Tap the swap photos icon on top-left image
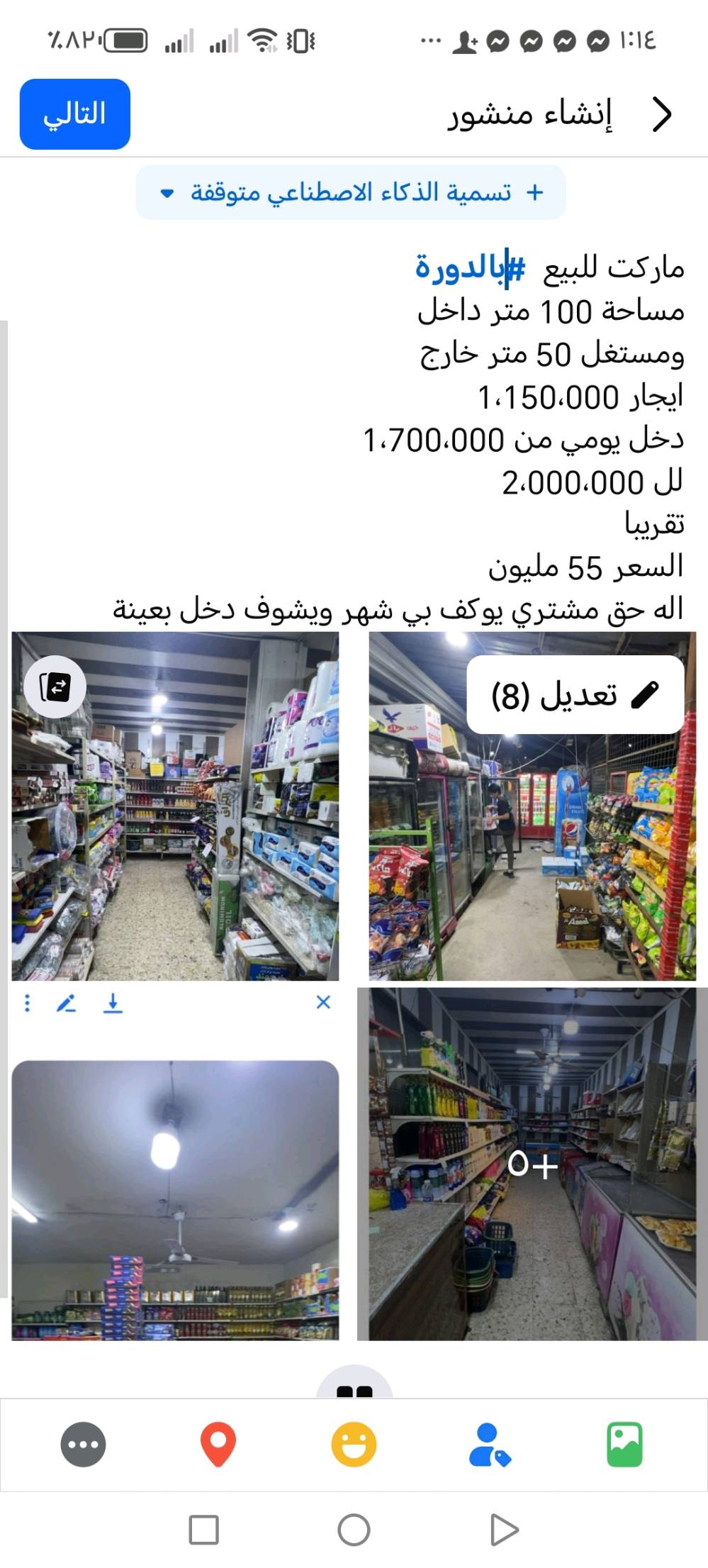Screen dimensions: 708x1568 point(55,686)
